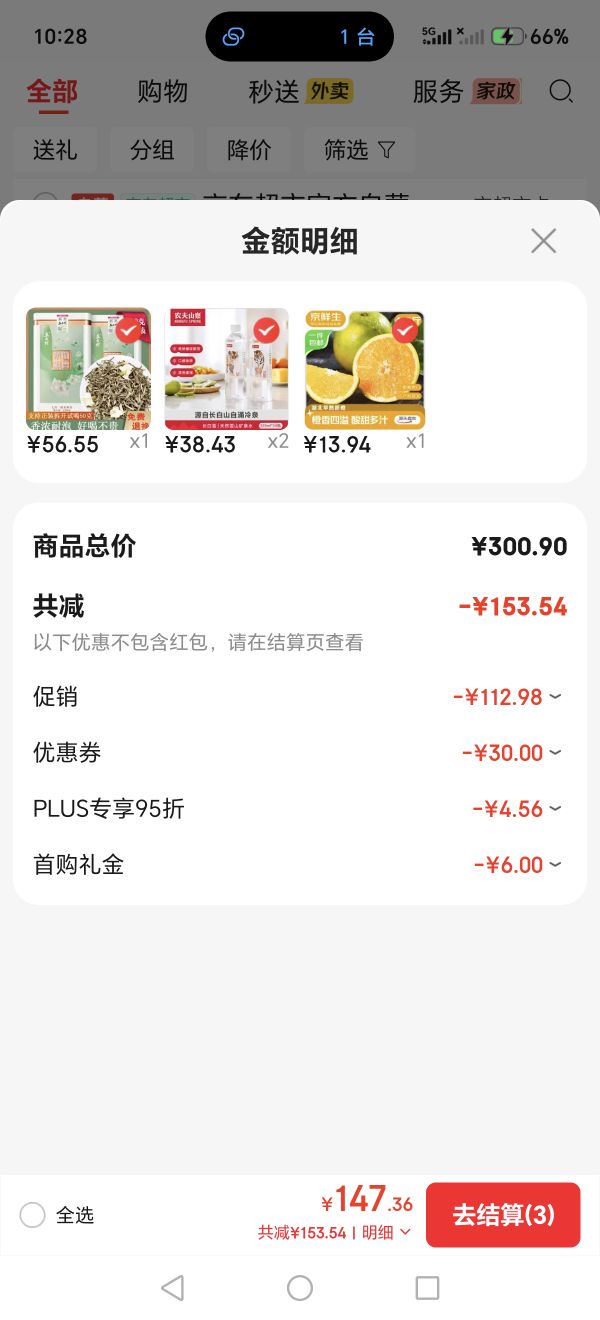
Task: Go to the system home screen
Action: click(x=300, y=1288)
